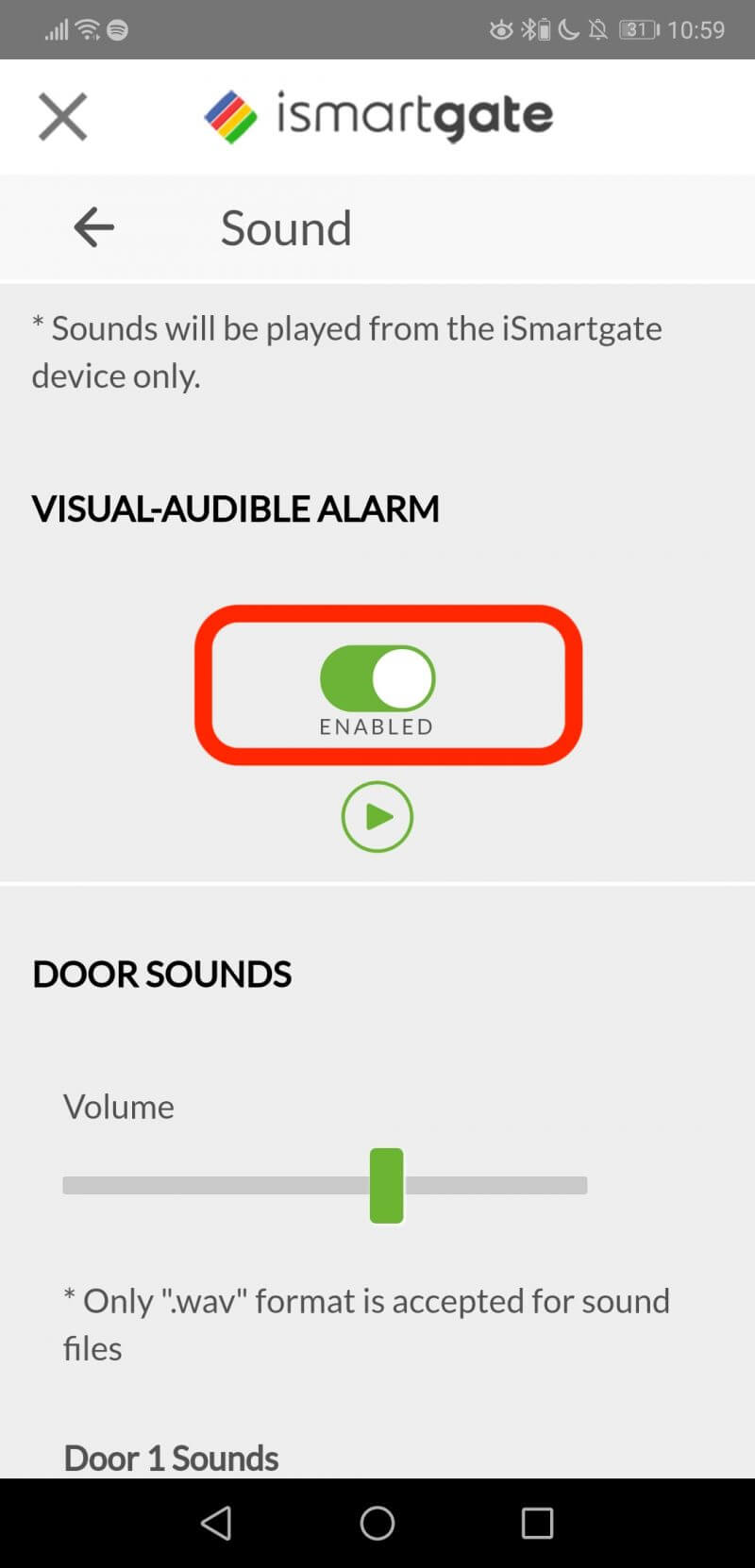Screen dimensions: 755x1568
Task: Expand the Door 1 Sounds section
Action: [x=171, y=1457]
